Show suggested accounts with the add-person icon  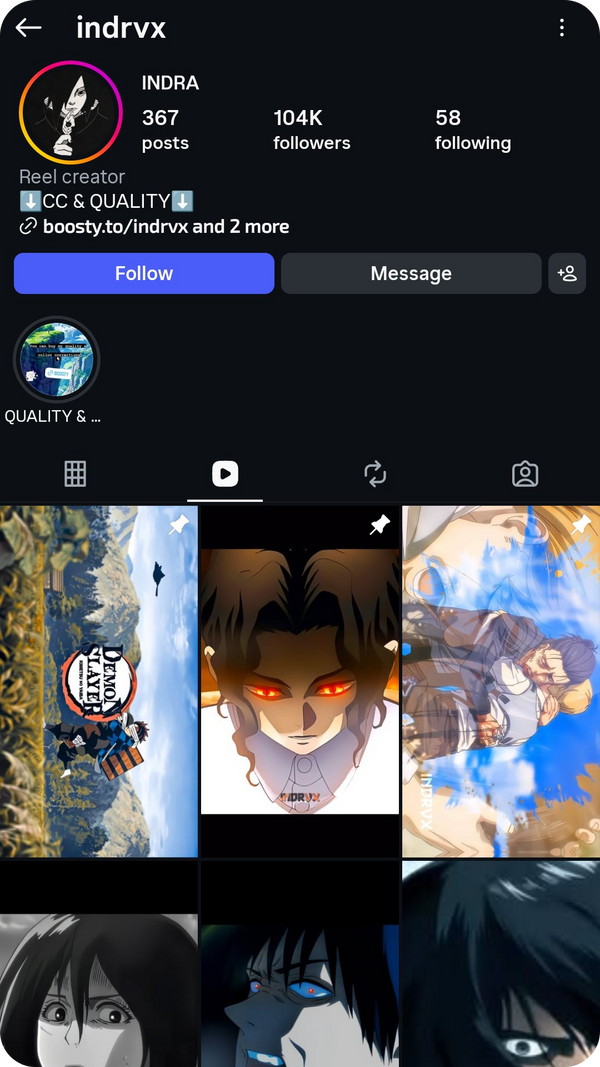567,273
